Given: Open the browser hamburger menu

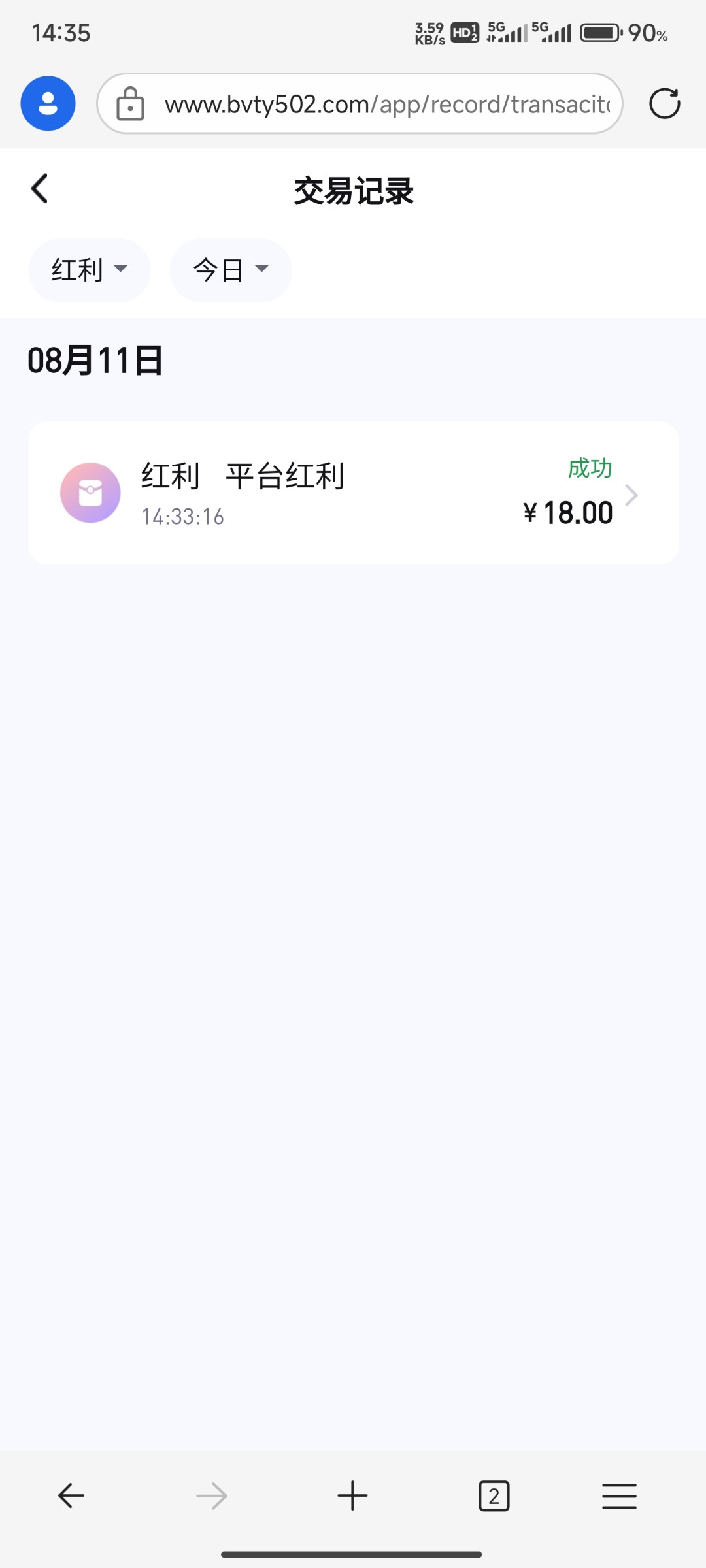Looking at the screenshot, I should [x=619, y=1495].
